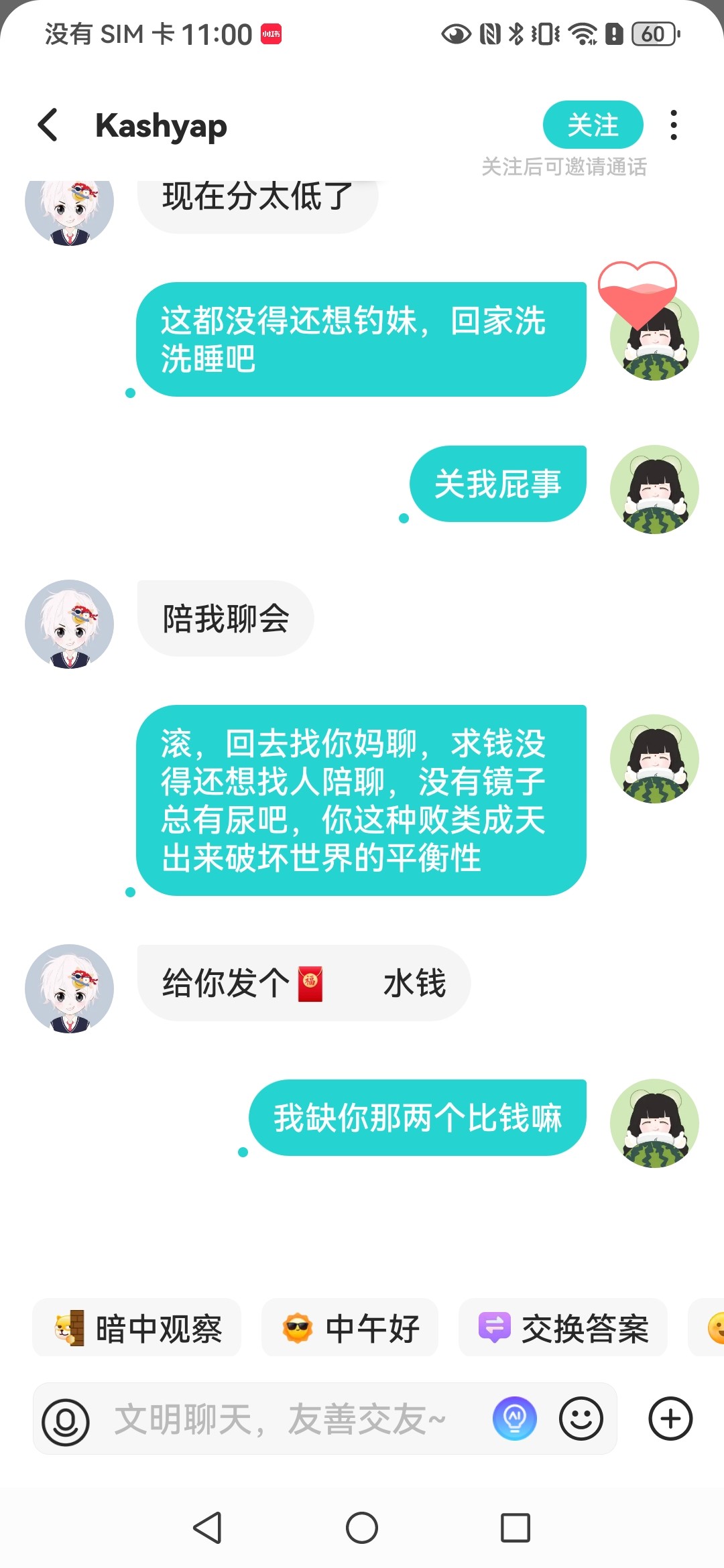Follow Kashyap with the 关注 button
Viewport: 724px width, 1568px height.
point(593,125)
